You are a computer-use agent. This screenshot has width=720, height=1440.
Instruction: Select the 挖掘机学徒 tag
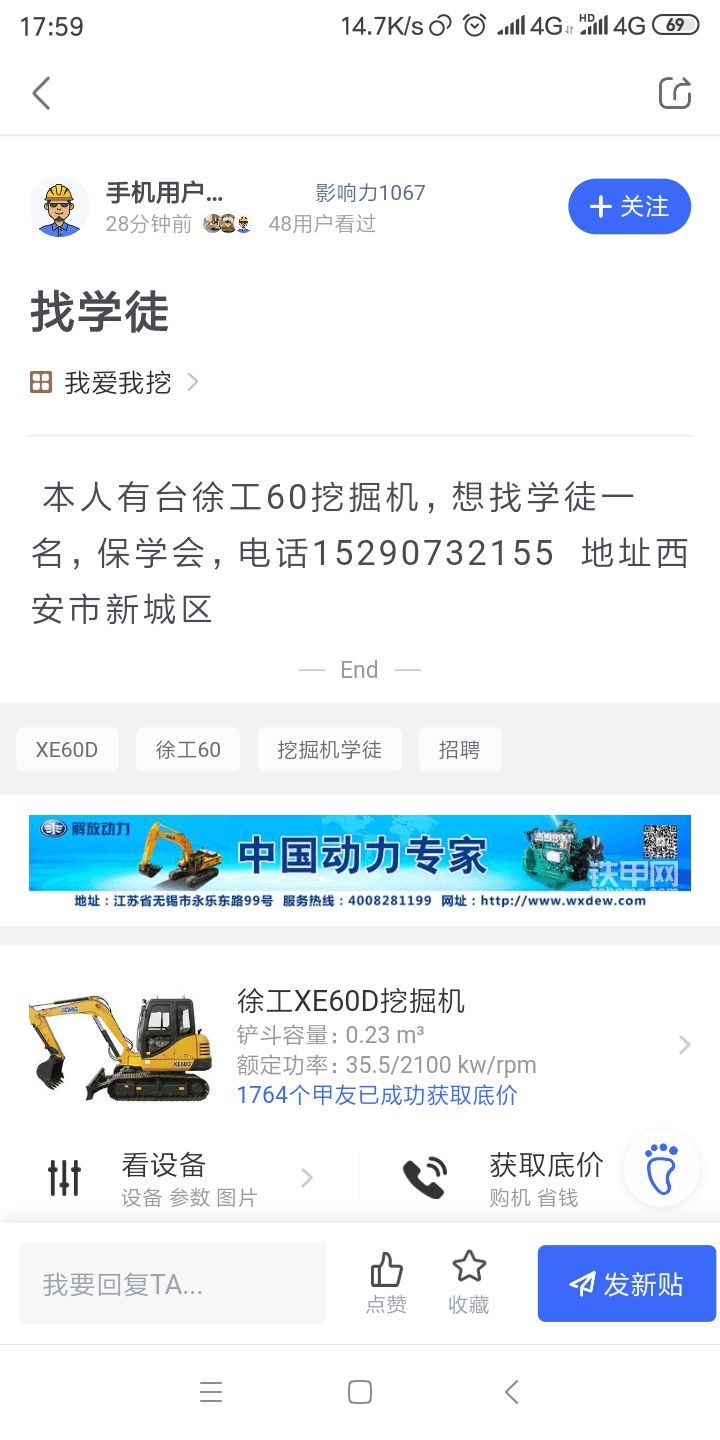point(329,750)
